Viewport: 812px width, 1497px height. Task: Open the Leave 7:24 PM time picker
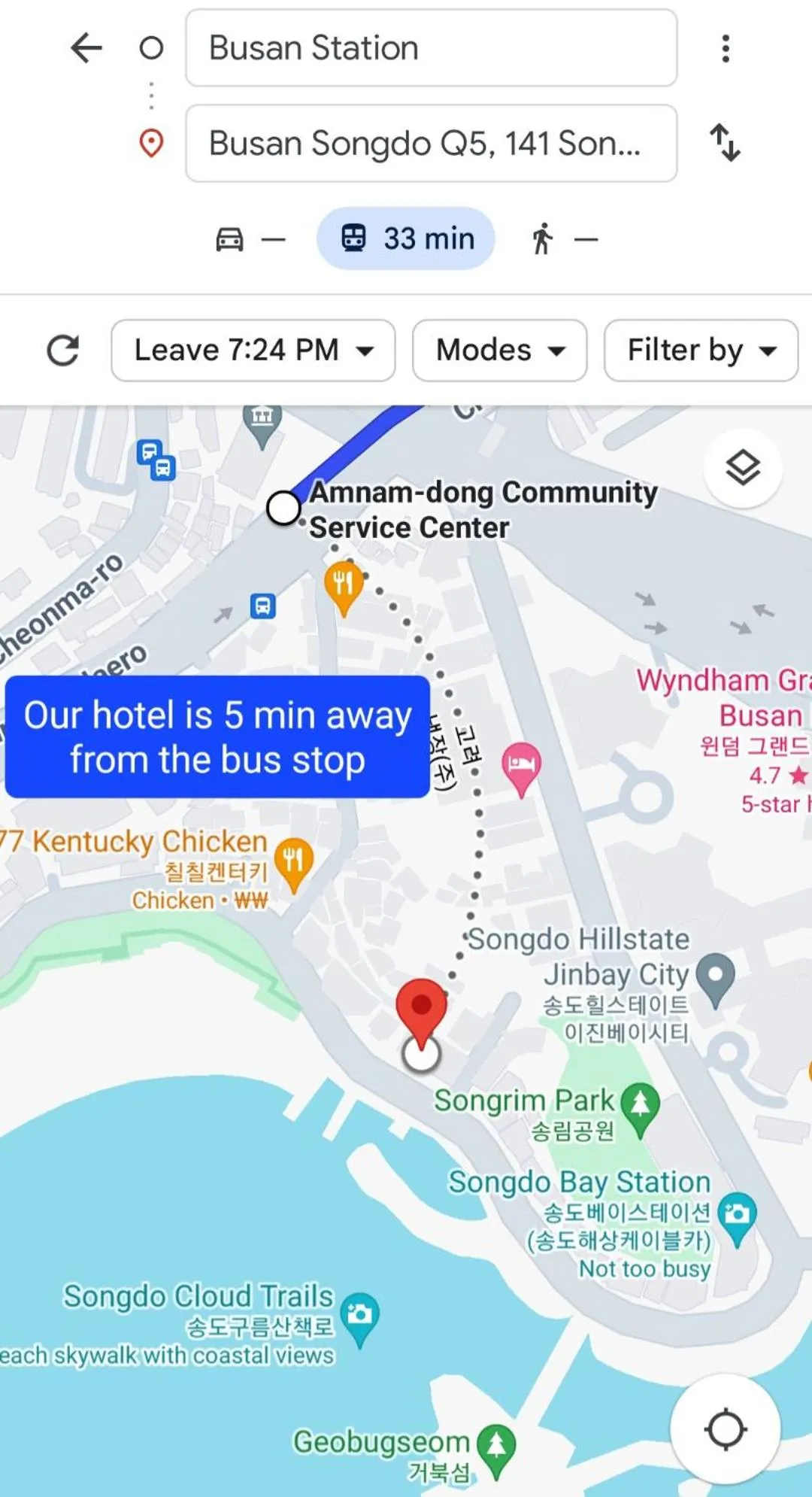(x=253, y=351)
